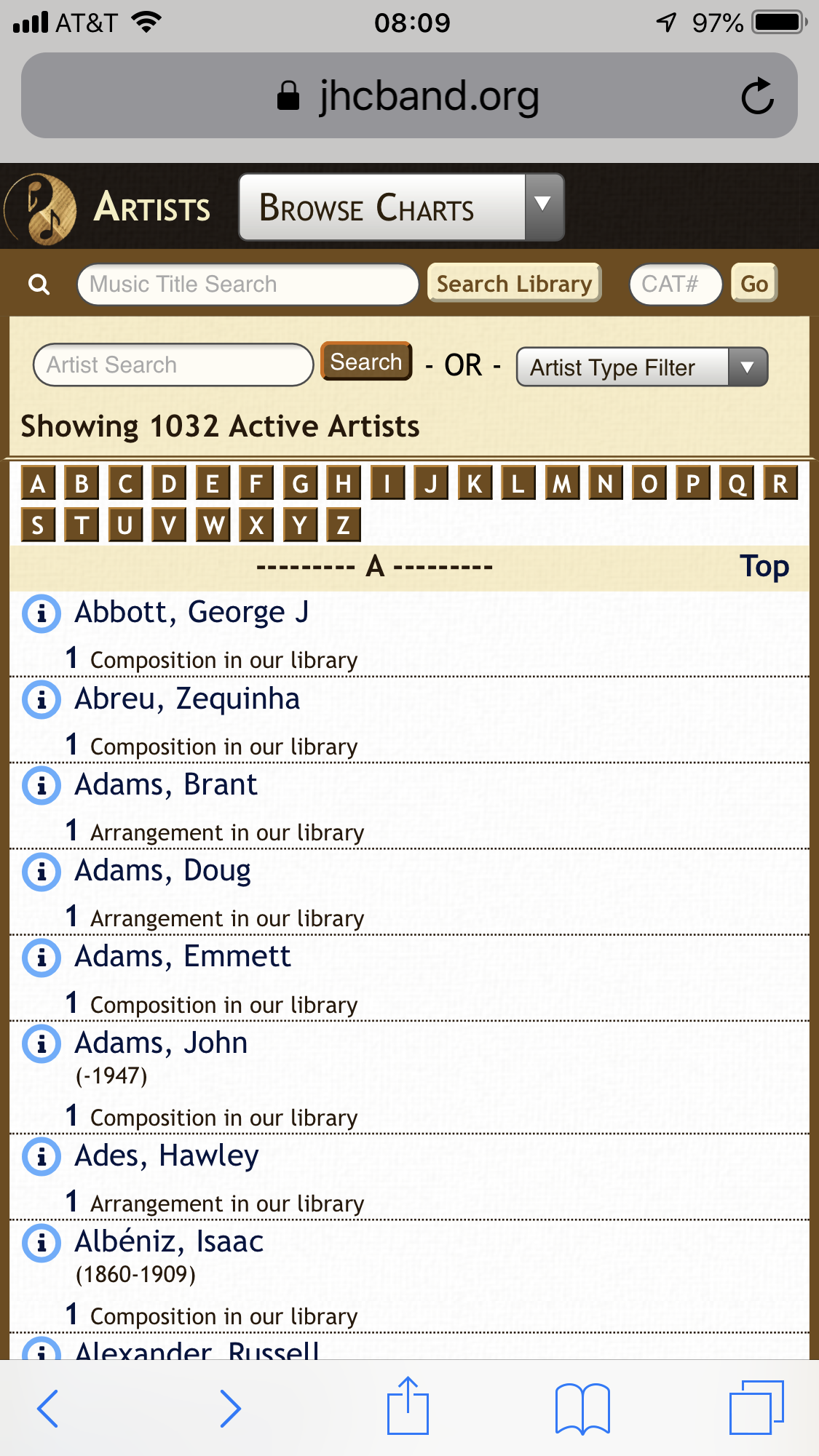Open artist Adams, Emmett

(x=183, y=956)
